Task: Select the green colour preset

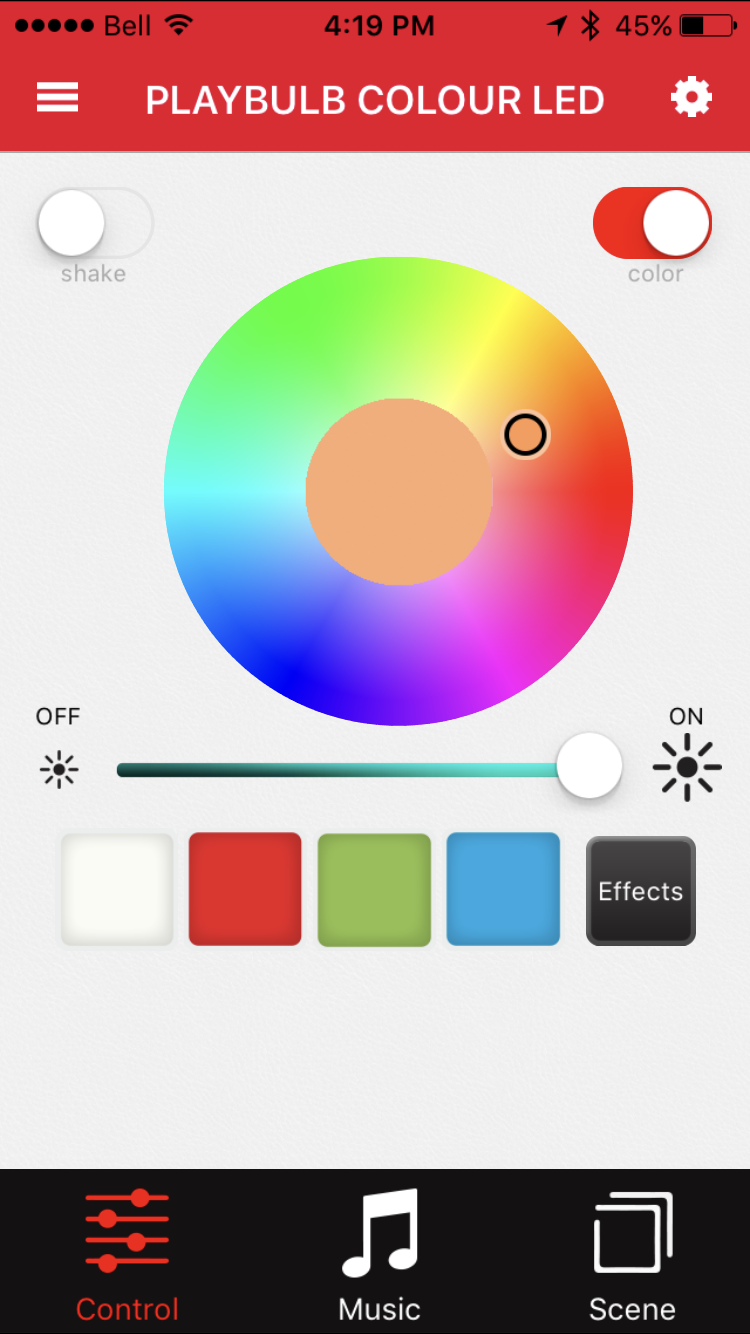Action: click(374, 889)
